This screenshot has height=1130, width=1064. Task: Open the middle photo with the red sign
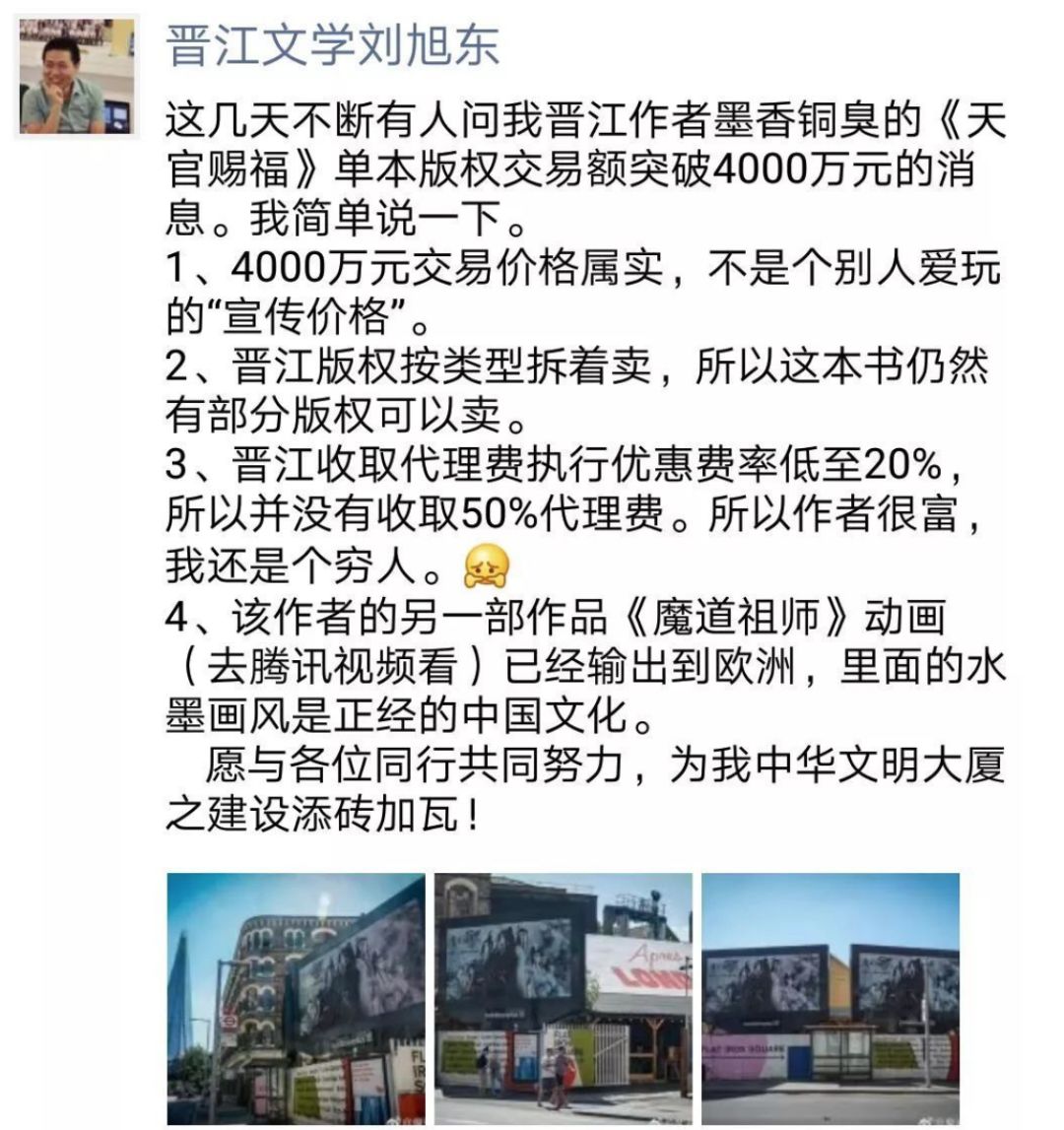pos(563,998)
